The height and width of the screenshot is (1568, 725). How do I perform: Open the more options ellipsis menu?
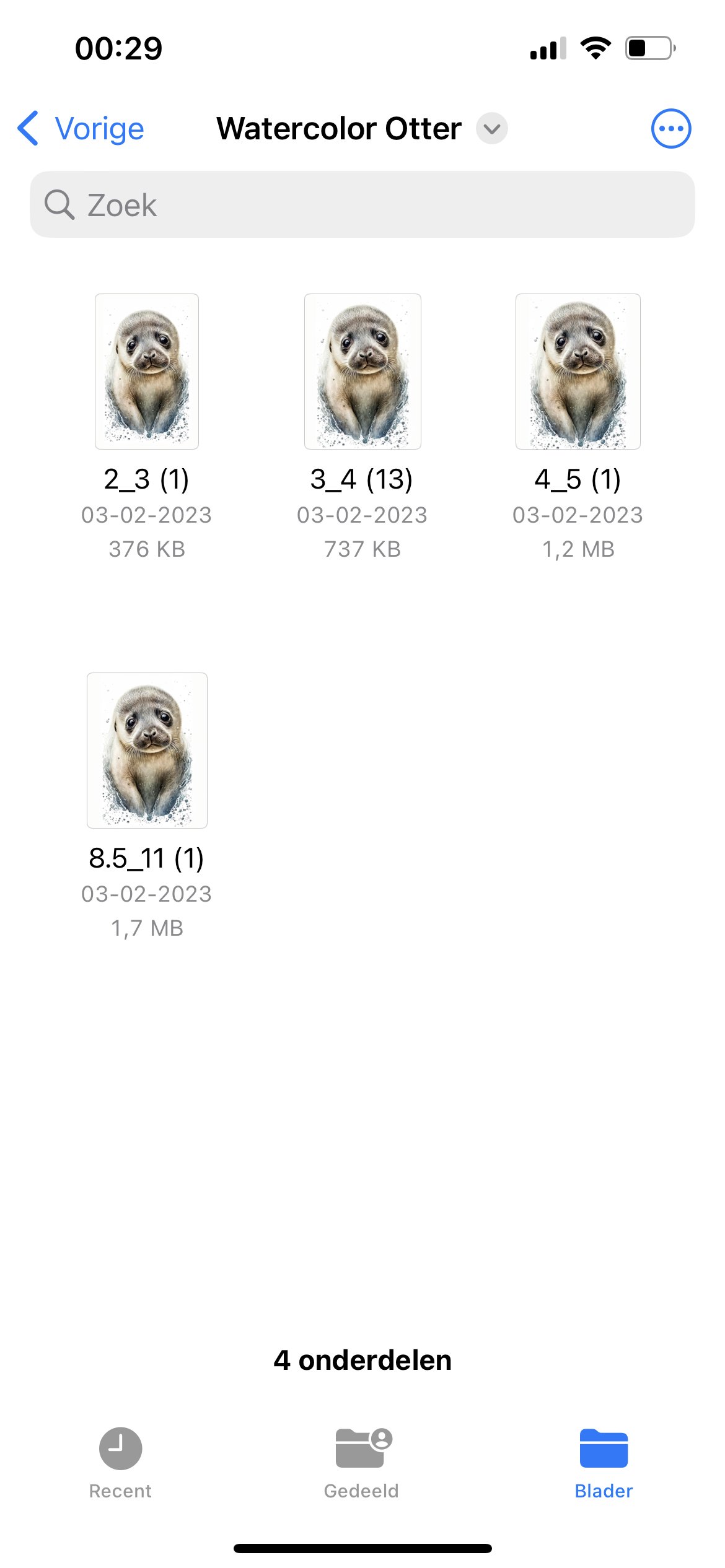point(670,129)
